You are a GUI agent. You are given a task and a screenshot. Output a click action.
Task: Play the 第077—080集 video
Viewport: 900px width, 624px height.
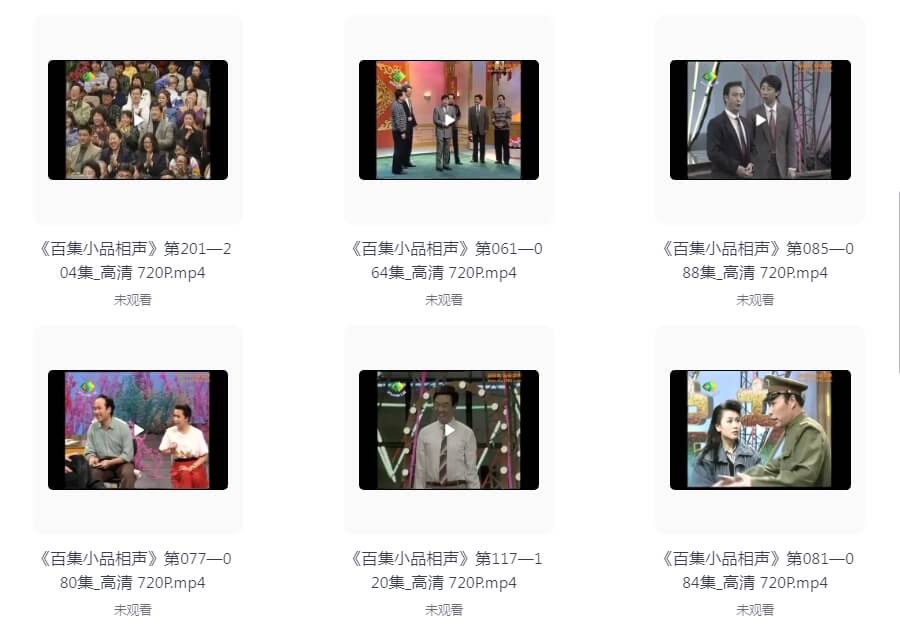pos(138,430)
